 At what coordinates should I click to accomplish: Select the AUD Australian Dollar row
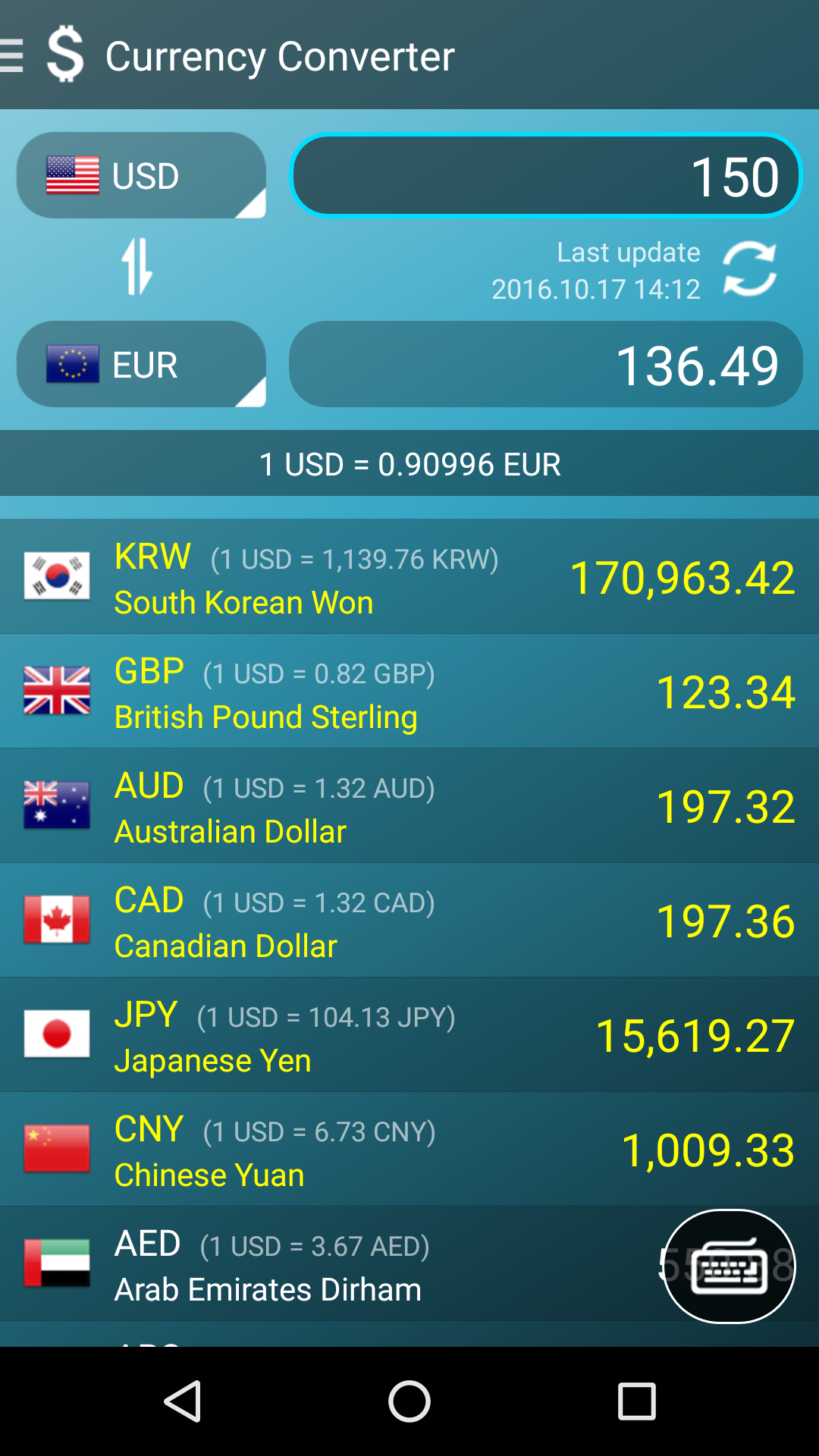[x=409, y=805]
